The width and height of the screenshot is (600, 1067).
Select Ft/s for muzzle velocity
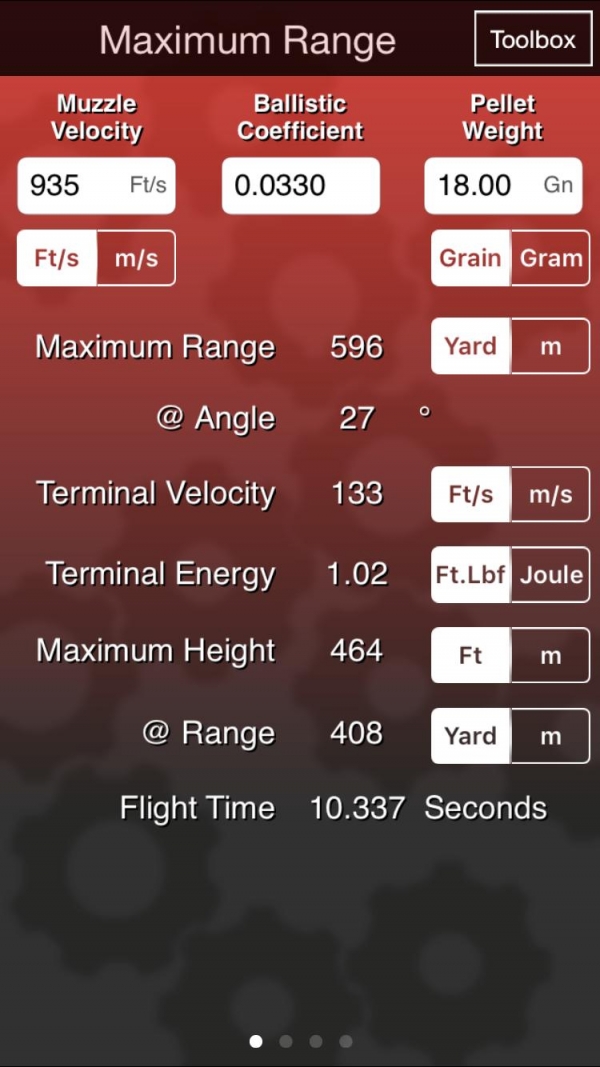(x=57, y=258)
